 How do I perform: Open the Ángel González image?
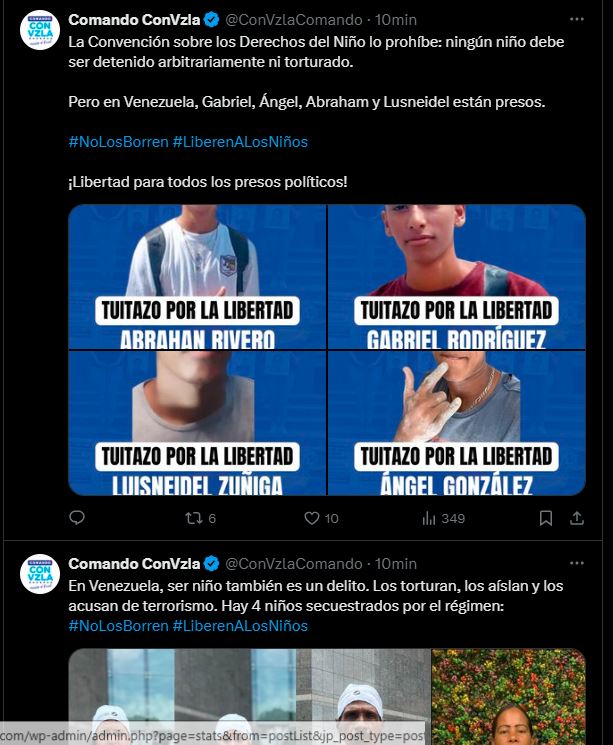pyautogui.click(x=457, y=422)
